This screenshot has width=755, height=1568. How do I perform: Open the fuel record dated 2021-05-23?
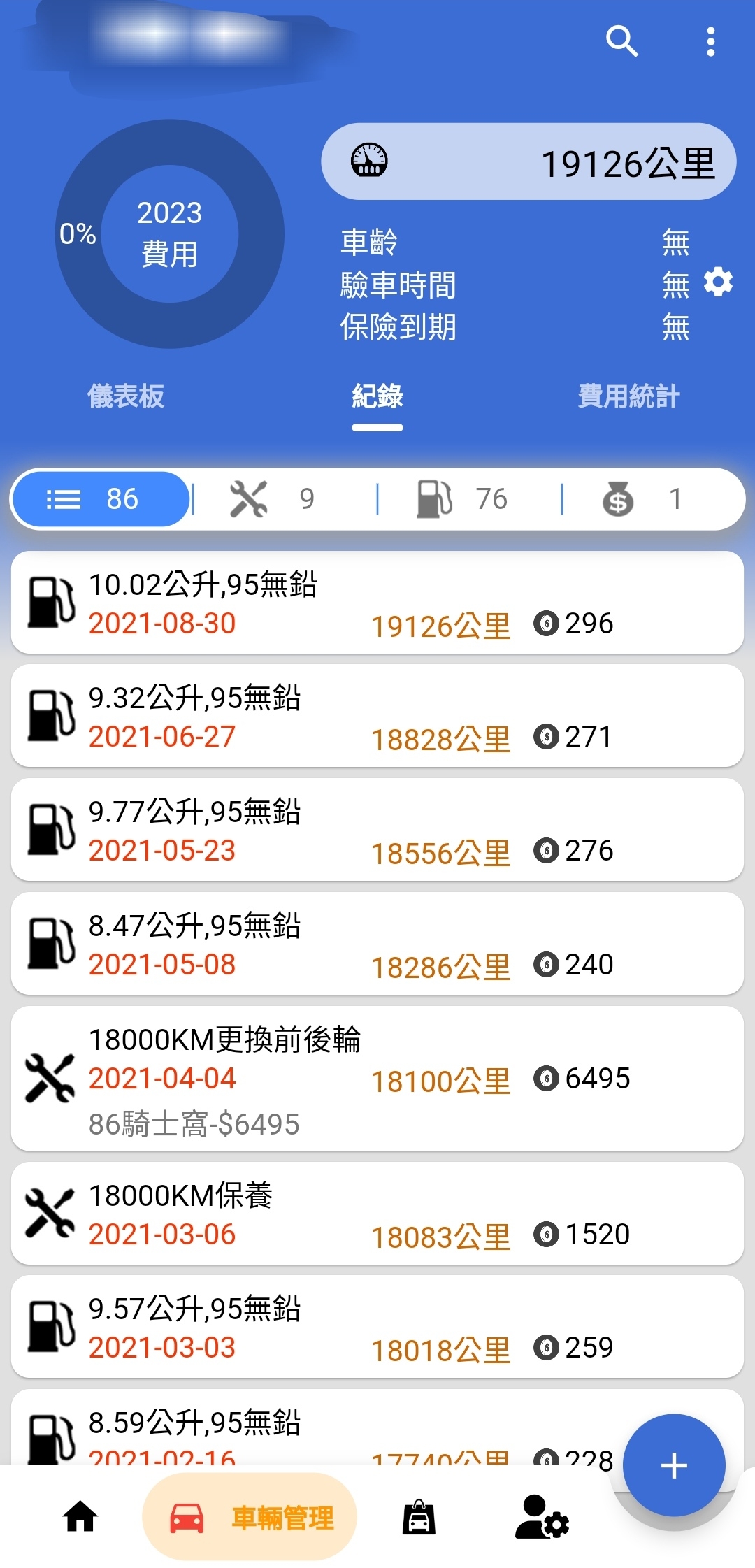377,830
